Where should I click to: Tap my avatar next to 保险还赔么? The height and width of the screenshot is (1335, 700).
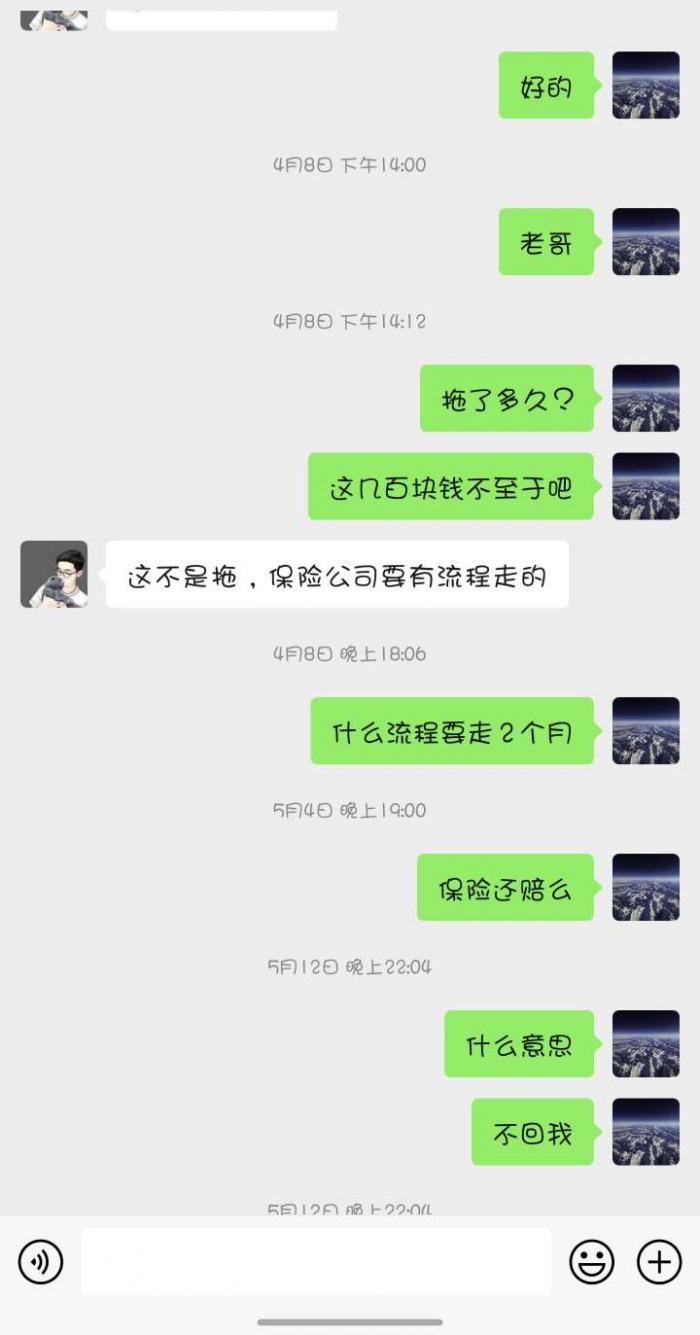[x=646, y=887]
